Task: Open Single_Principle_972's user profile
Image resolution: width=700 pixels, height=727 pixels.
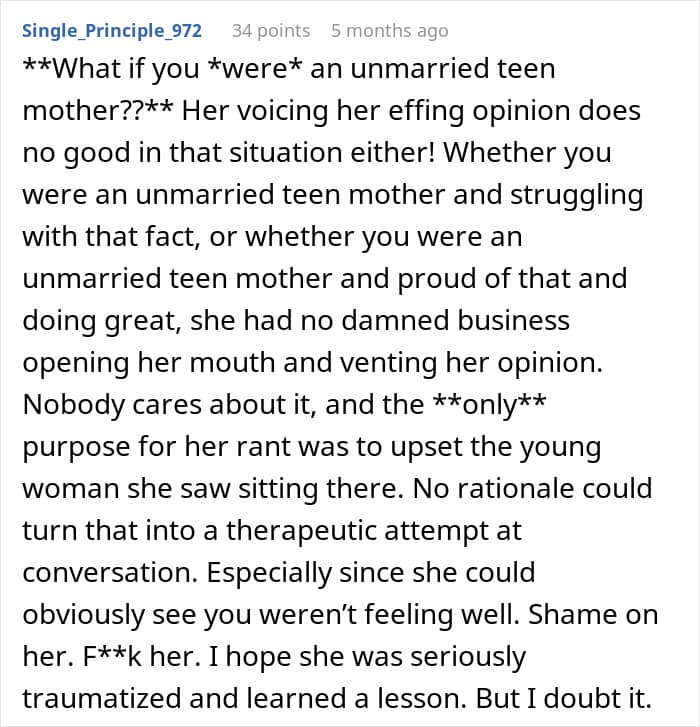Action: click(x=112, y=31)
